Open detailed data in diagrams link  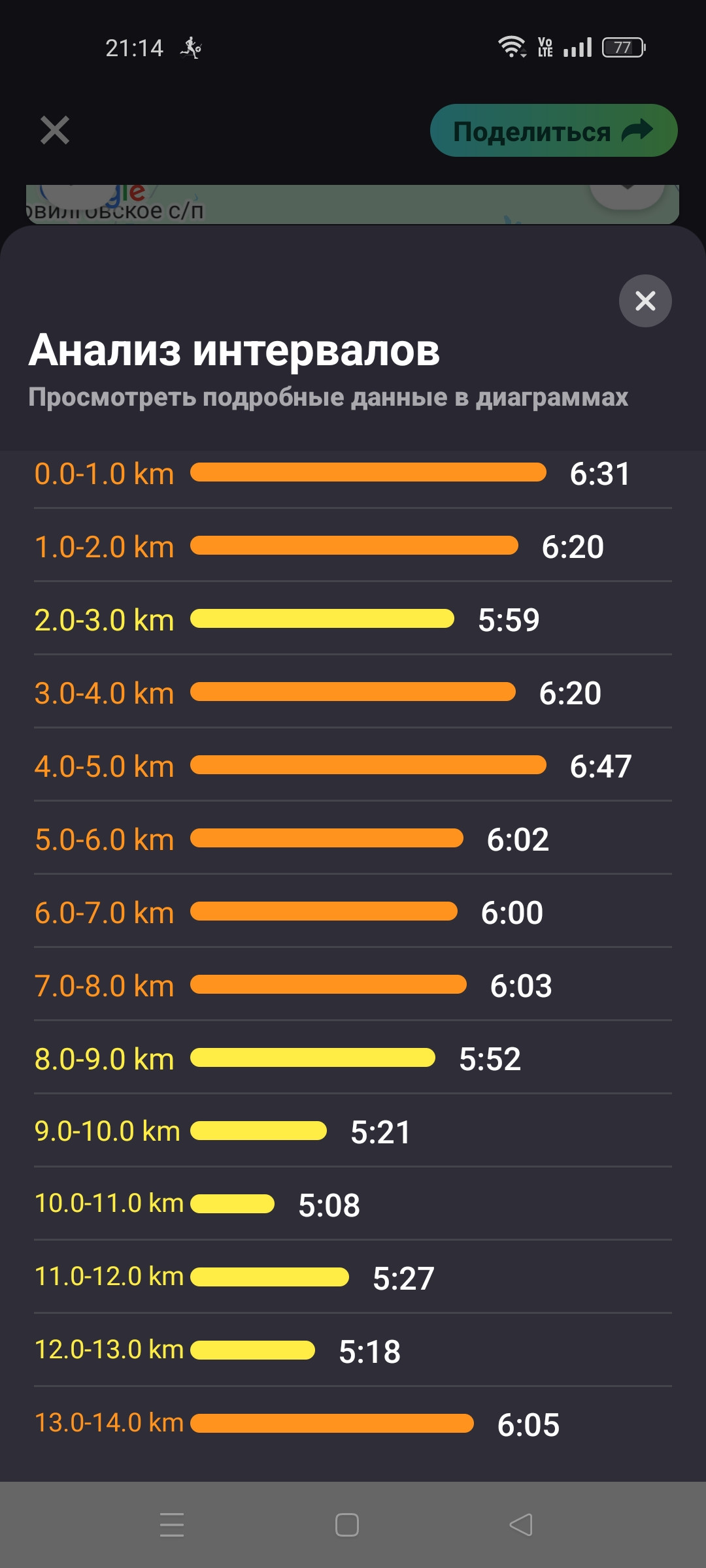point(328,397)
